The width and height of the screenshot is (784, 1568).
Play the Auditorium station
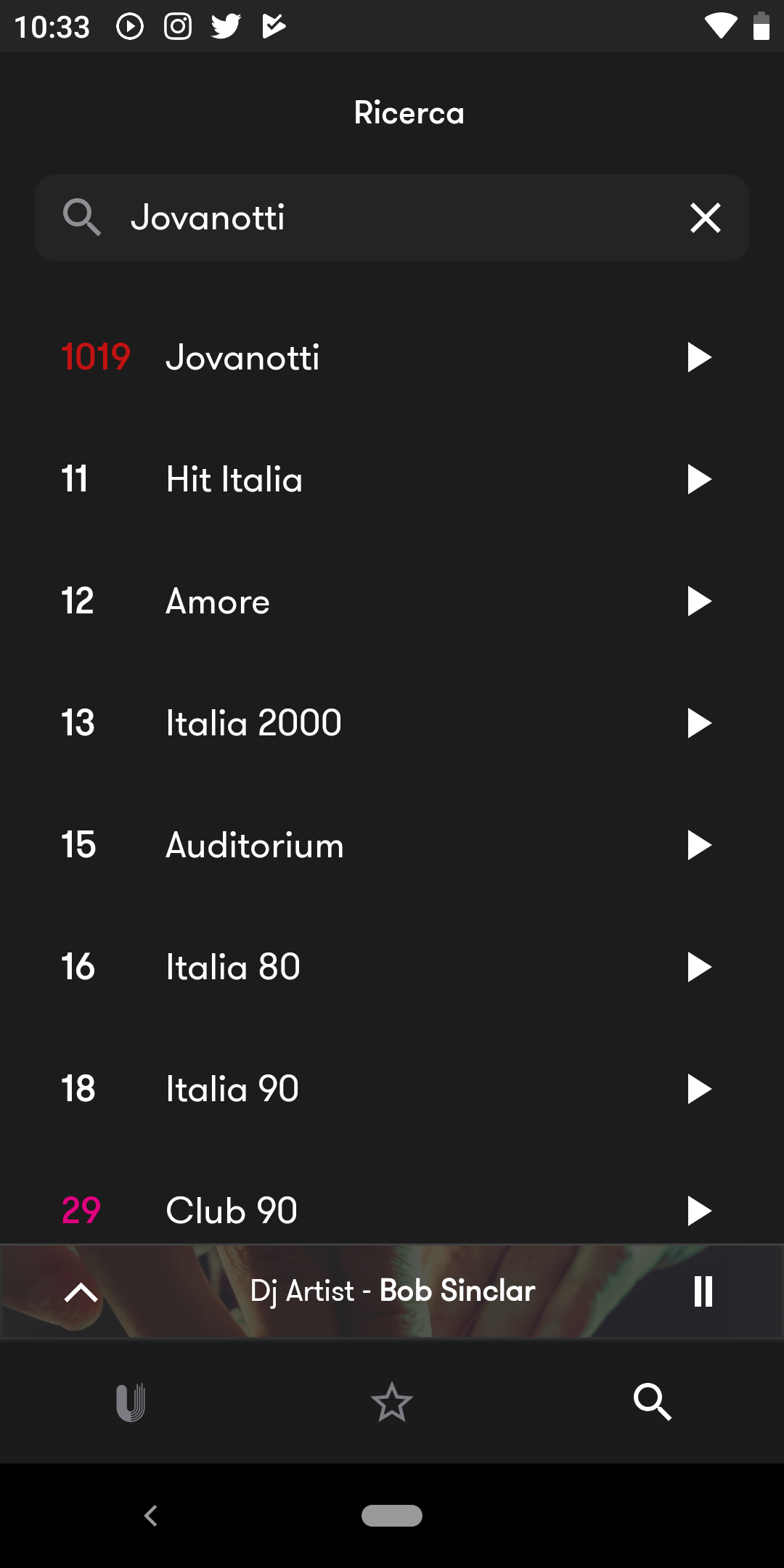tap(699, 845)
